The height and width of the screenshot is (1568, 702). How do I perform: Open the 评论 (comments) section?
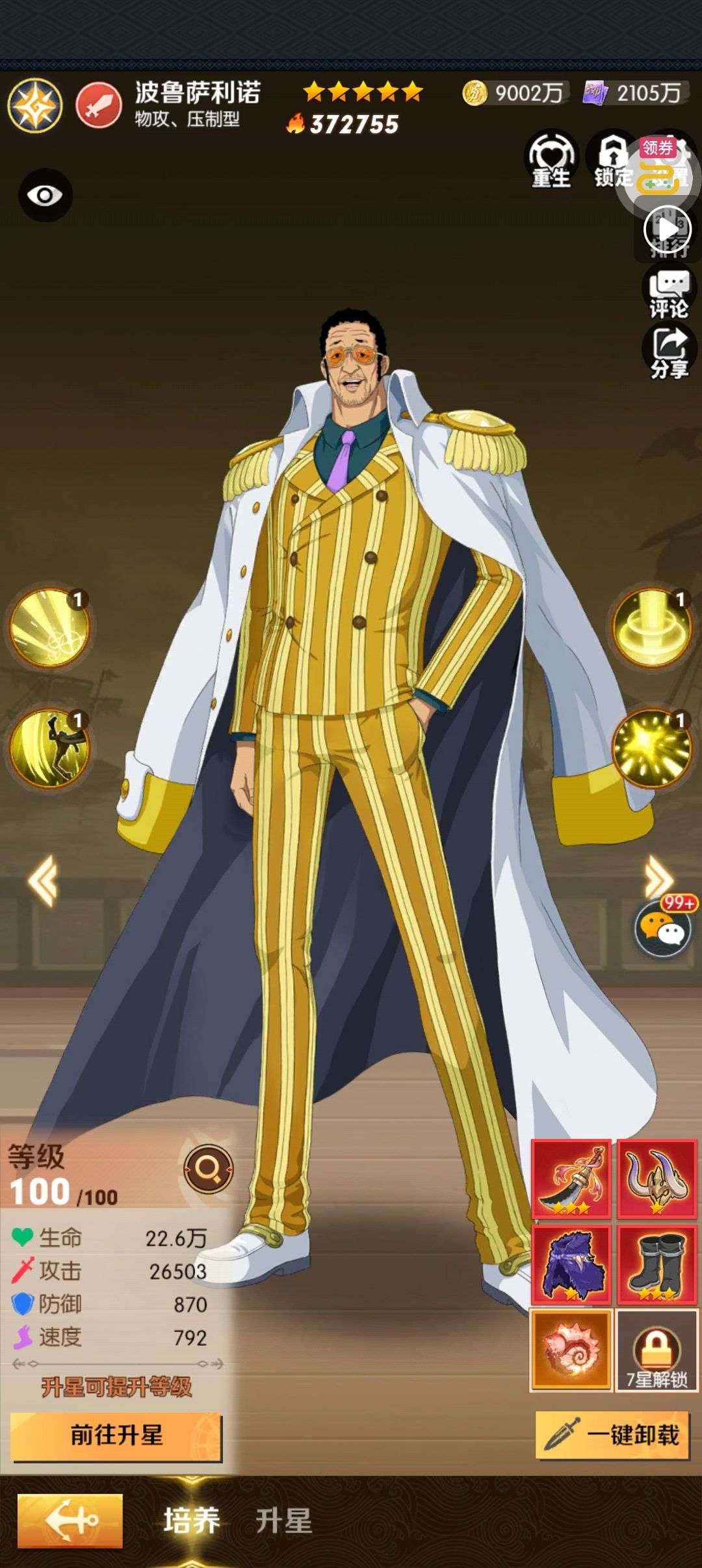[669, 294]
